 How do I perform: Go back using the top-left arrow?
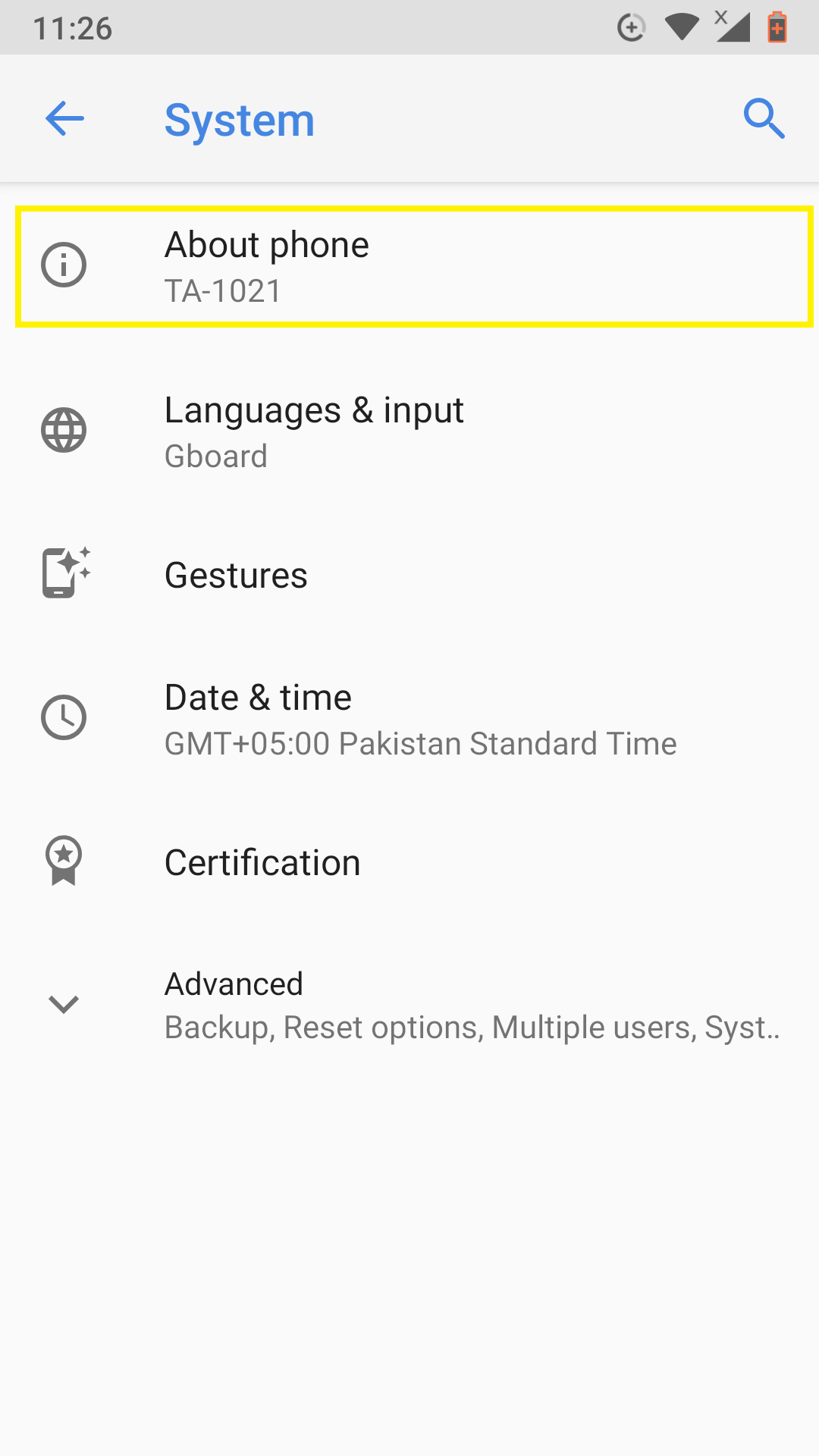64,119
